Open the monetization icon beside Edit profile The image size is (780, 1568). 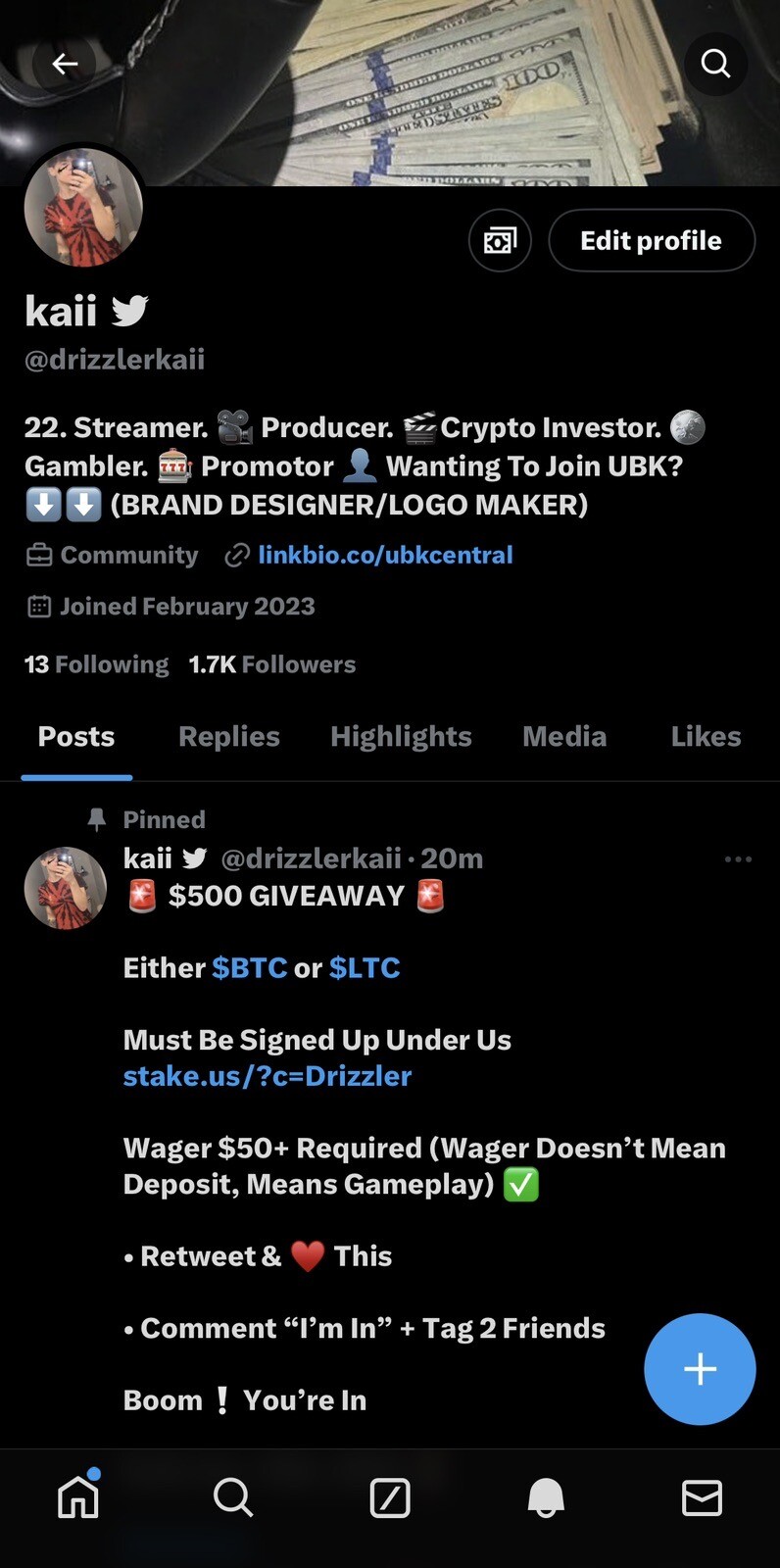[500, 240]
